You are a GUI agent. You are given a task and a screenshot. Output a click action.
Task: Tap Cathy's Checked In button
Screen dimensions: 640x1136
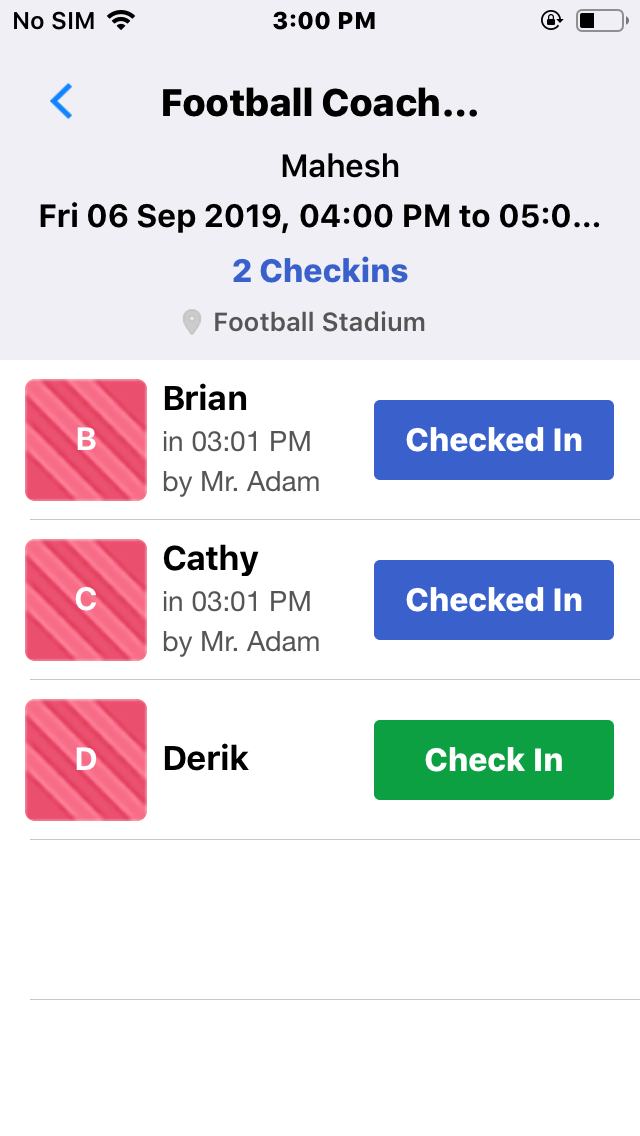click(494, 600)
